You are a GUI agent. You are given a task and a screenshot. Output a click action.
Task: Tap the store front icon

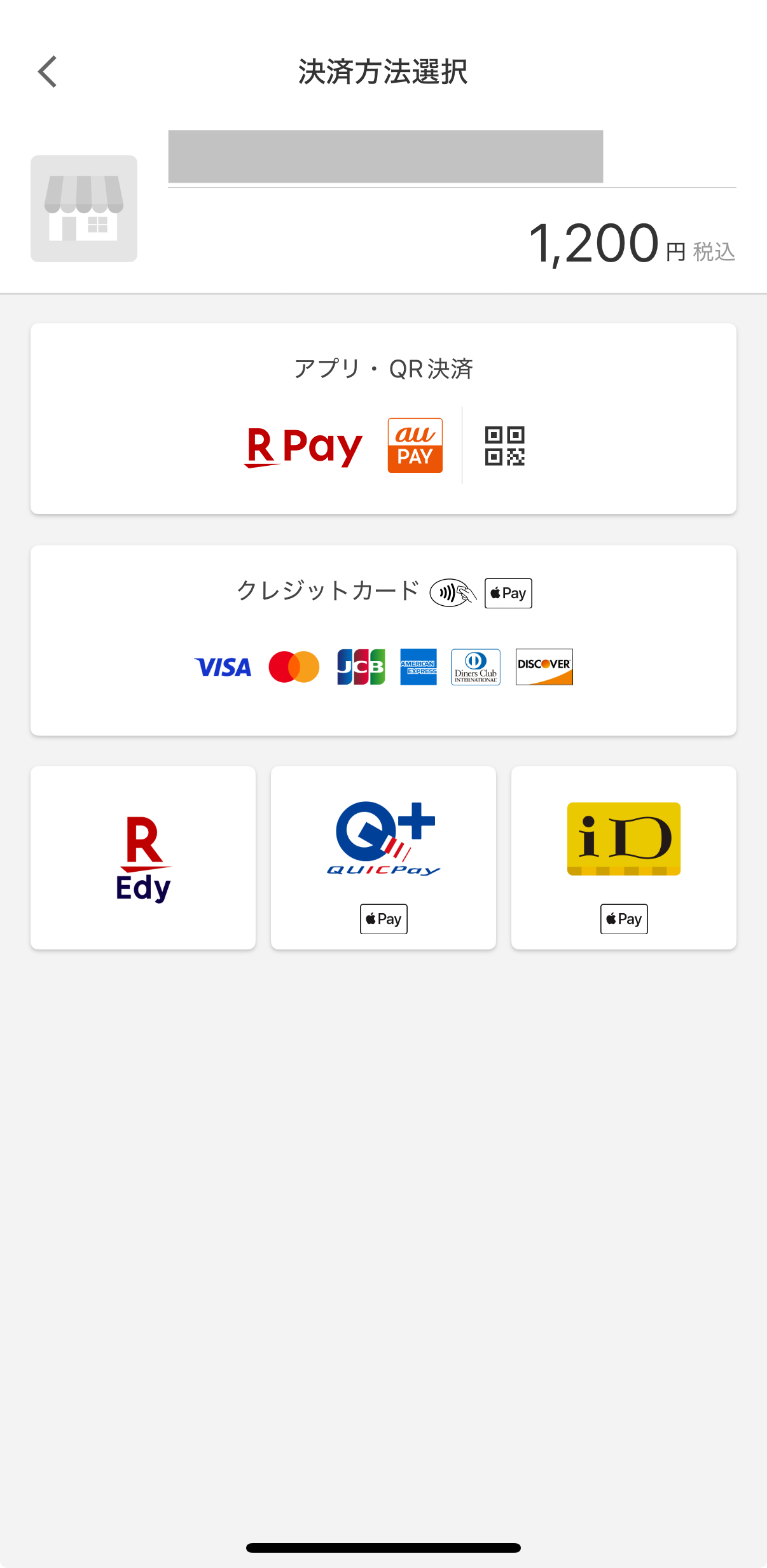(x=83, y=209)
